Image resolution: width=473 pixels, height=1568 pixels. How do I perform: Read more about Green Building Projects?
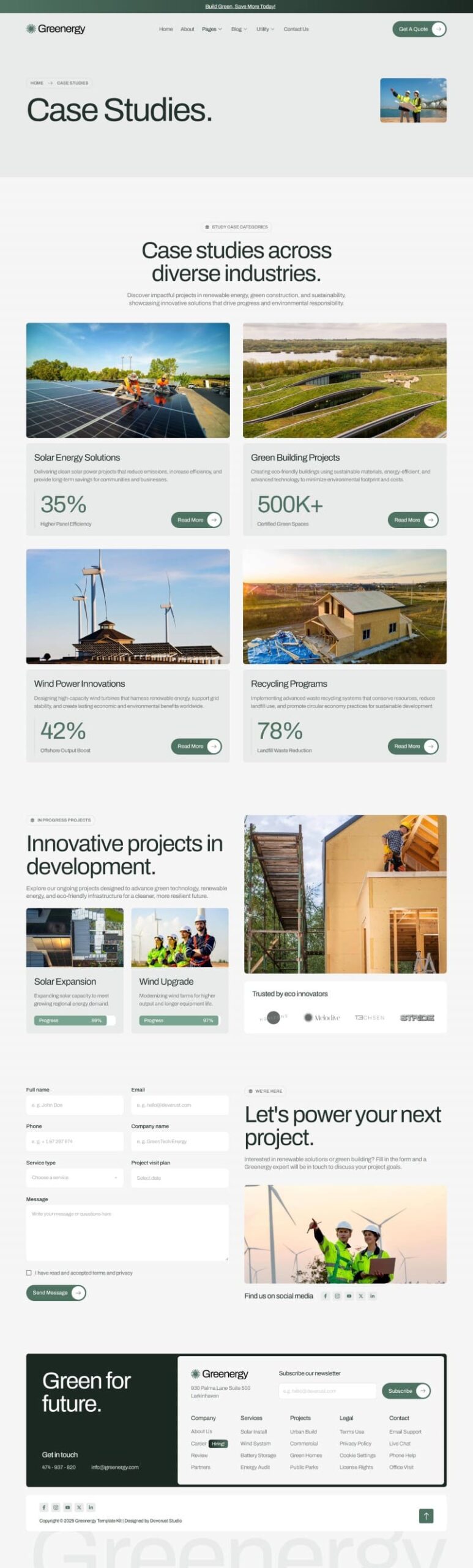coord(412,519)
